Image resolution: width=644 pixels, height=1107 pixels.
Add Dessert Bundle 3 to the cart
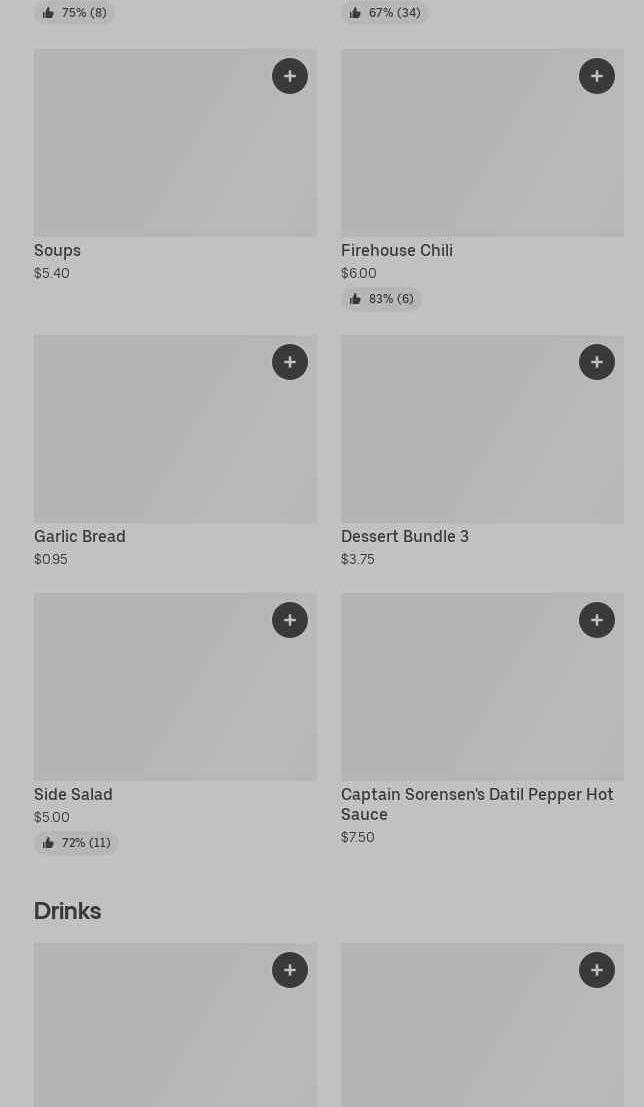click(x=597, y=362)
